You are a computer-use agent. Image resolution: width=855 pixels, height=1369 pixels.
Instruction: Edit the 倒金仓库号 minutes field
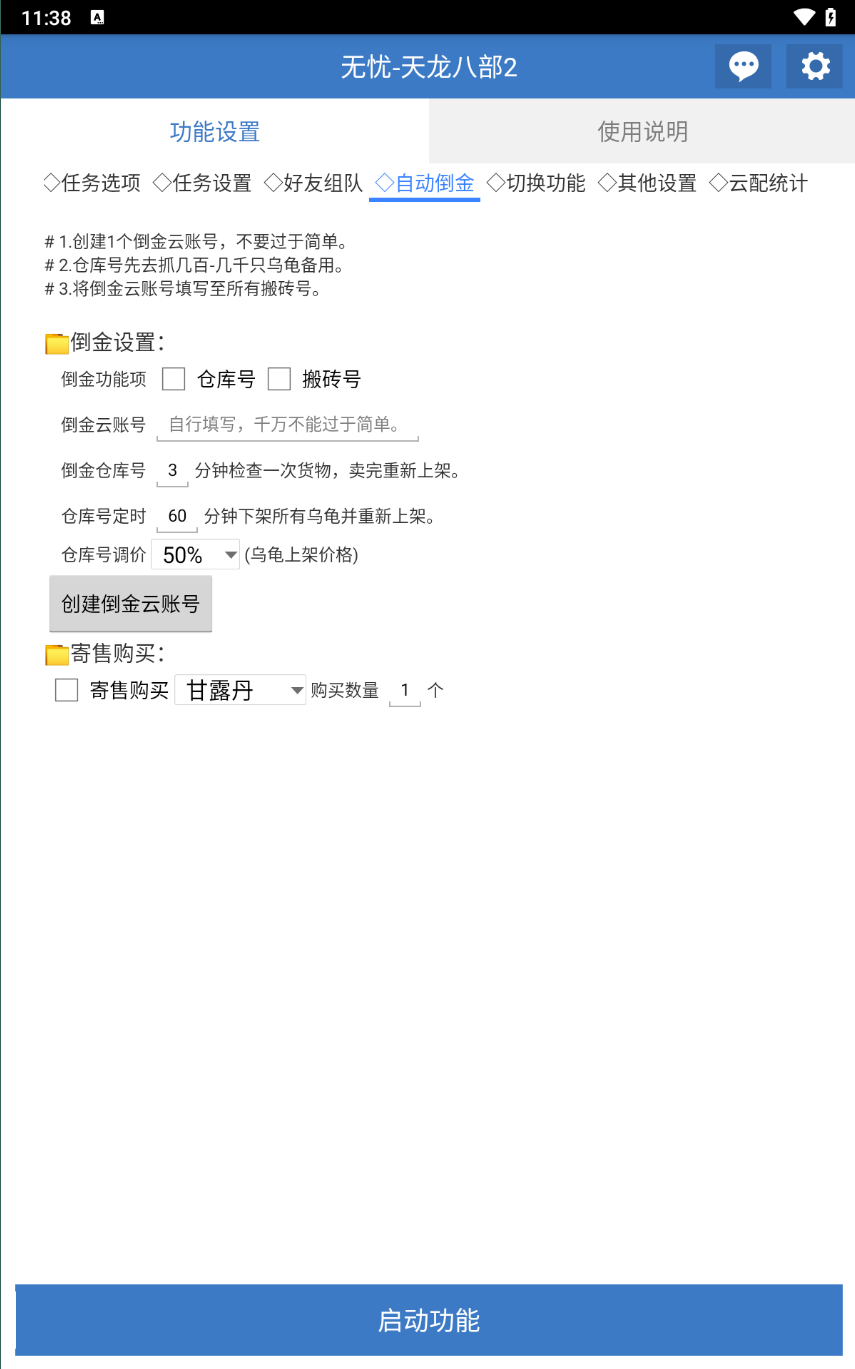[x=172, y=470]
